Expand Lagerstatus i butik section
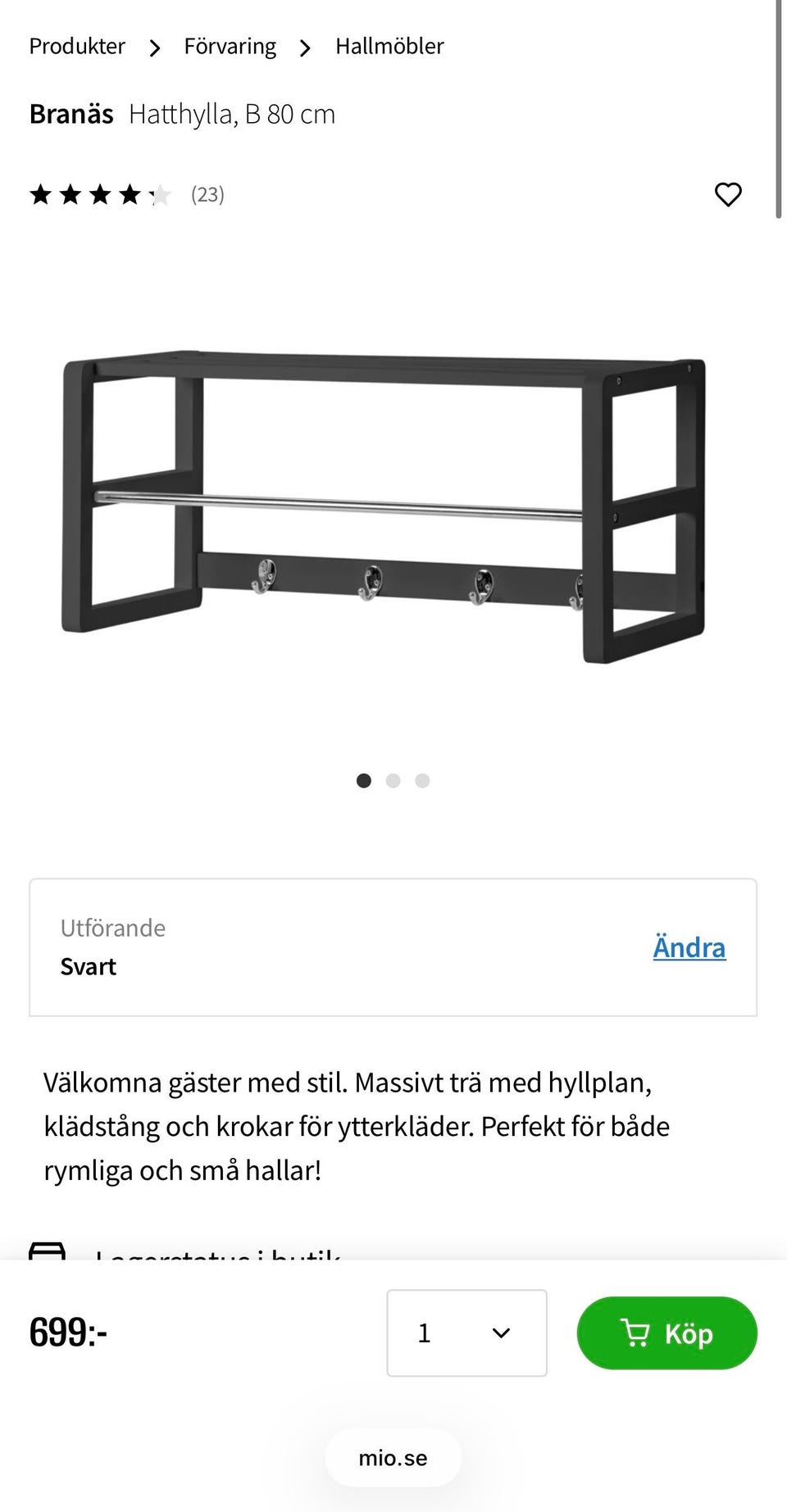Viewport: 787px width, 1512px height. point(217,1255)
